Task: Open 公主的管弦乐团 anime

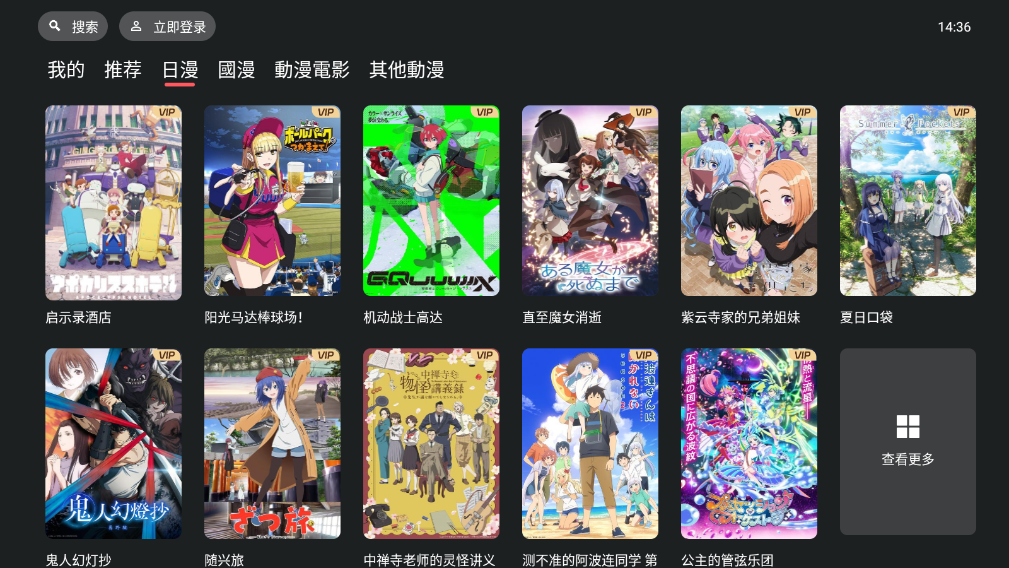Action: pyautogui.click(x=749, y=443)
